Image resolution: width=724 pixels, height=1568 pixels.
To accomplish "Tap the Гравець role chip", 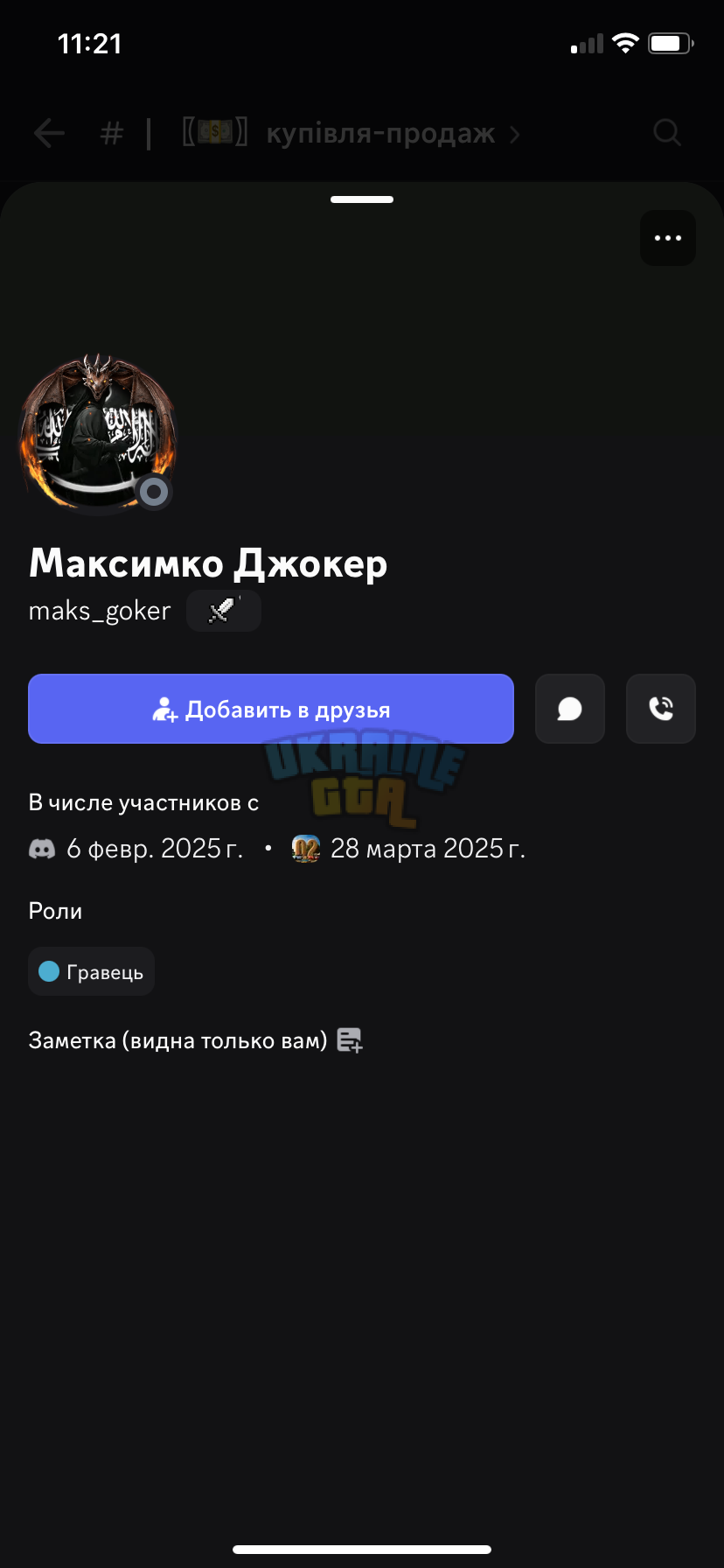I will [92, 971].
